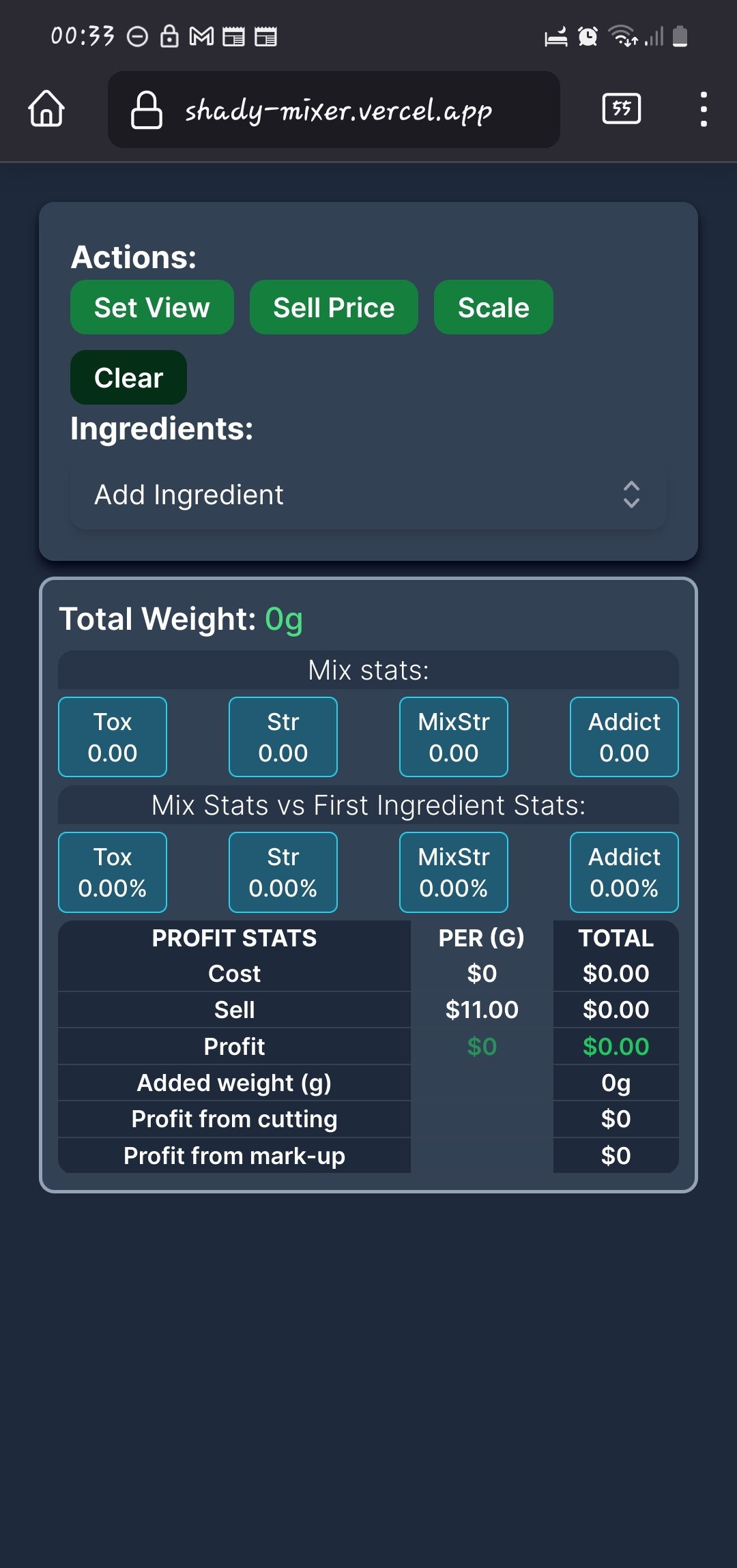737x1568 pixels.
Task: Tap the Set View button
Action: coord(151,308)
